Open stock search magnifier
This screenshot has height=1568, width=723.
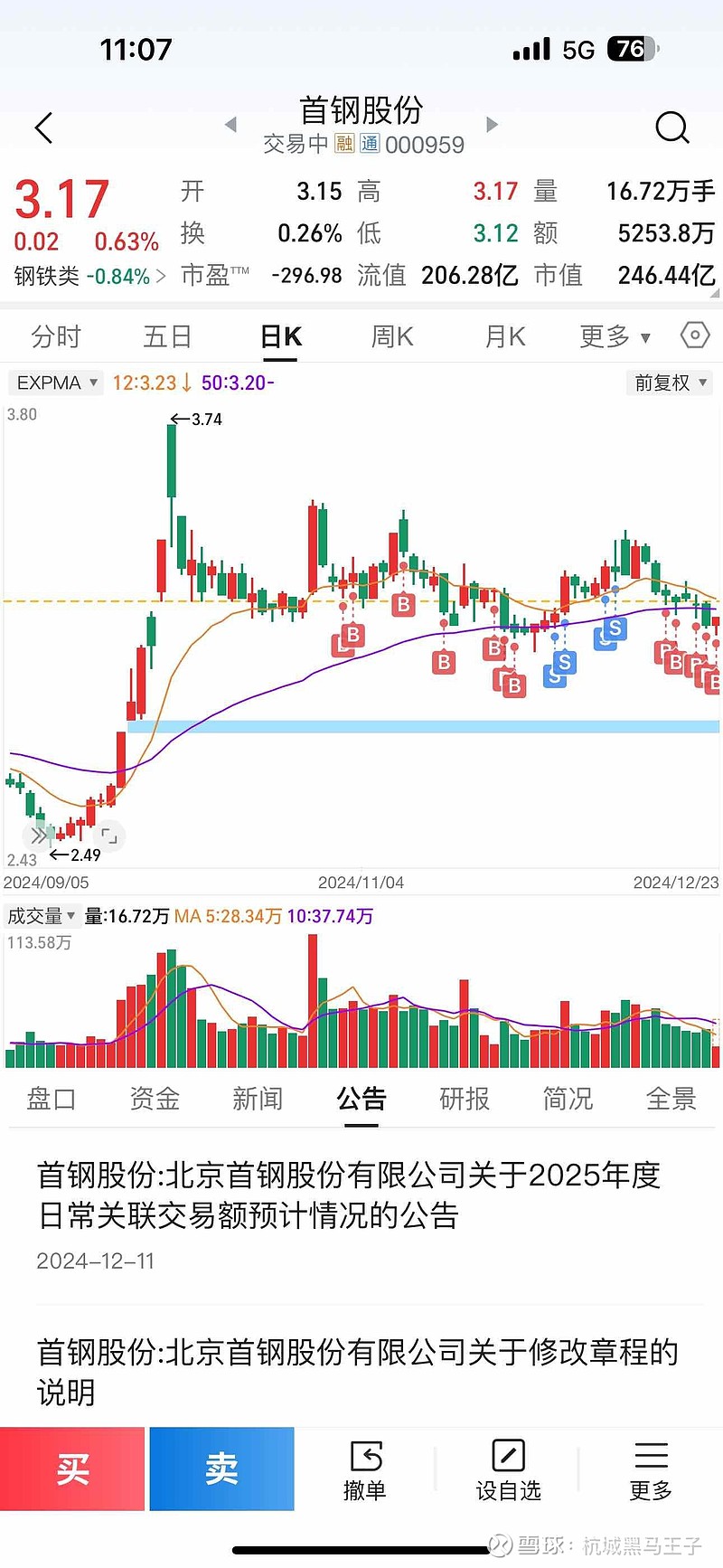(671, 128)
